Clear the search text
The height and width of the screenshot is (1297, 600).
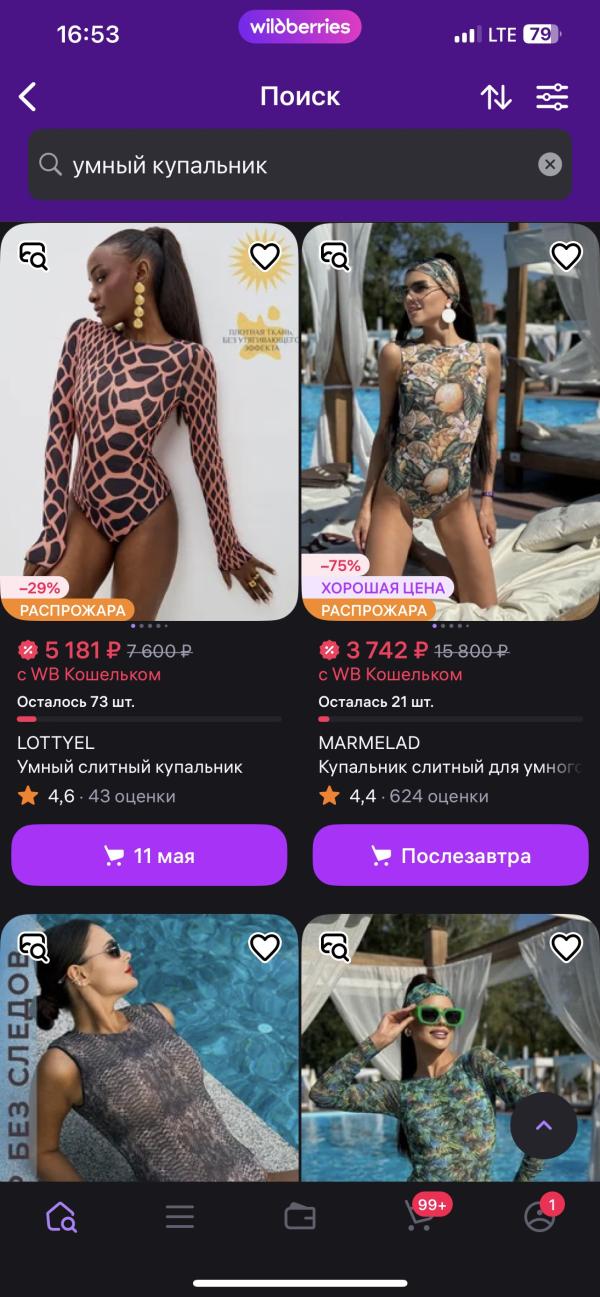click(550, 165)
